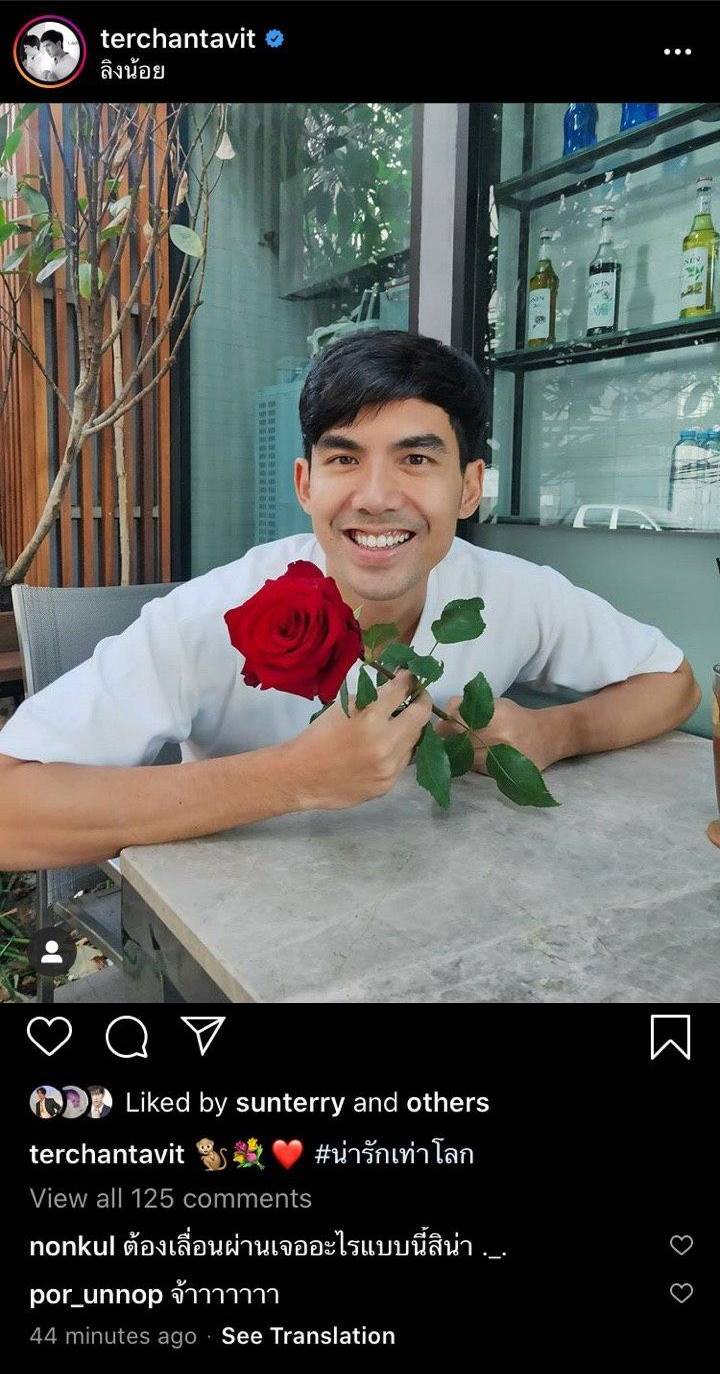Save the post with the bookmark icon

(670, 1037)
